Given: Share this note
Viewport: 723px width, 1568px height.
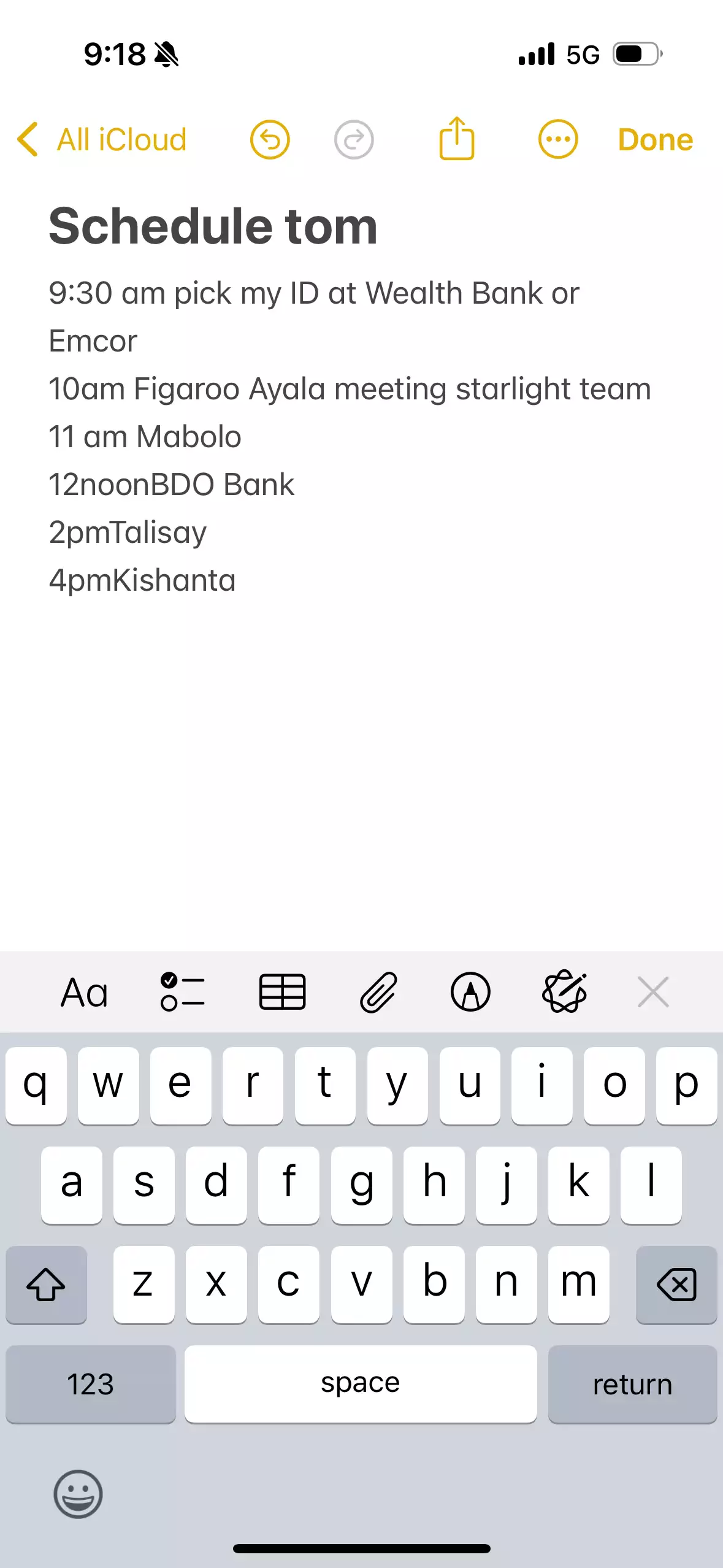Looking at the screenshot, I should pos(457,138).
